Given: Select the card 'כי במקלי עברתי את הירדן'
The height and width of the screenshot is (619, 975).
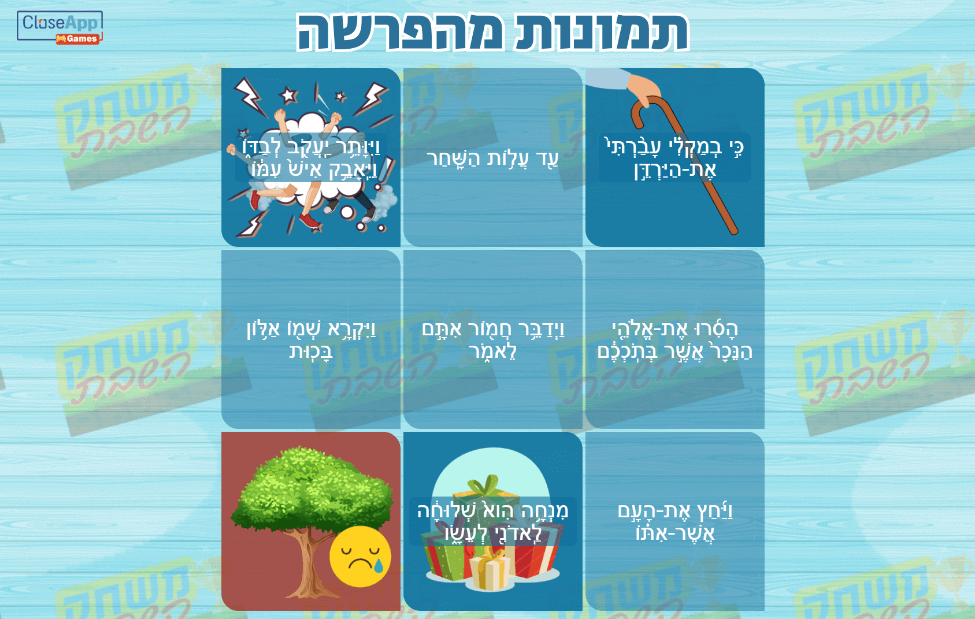Looking at the screenshot, I should coord(674,157).
